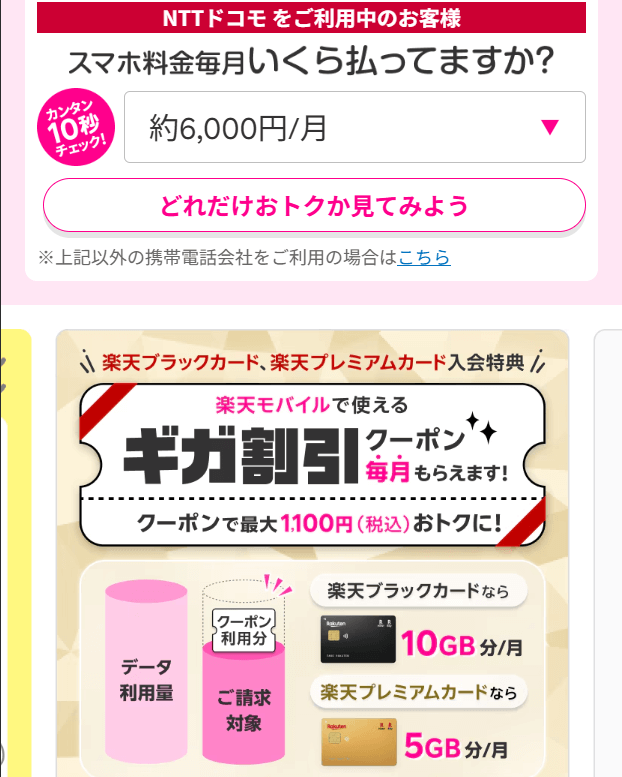Open the こちら link for other carriers
622x777 pixels.
pyautogui.click(x=424, y=258)
